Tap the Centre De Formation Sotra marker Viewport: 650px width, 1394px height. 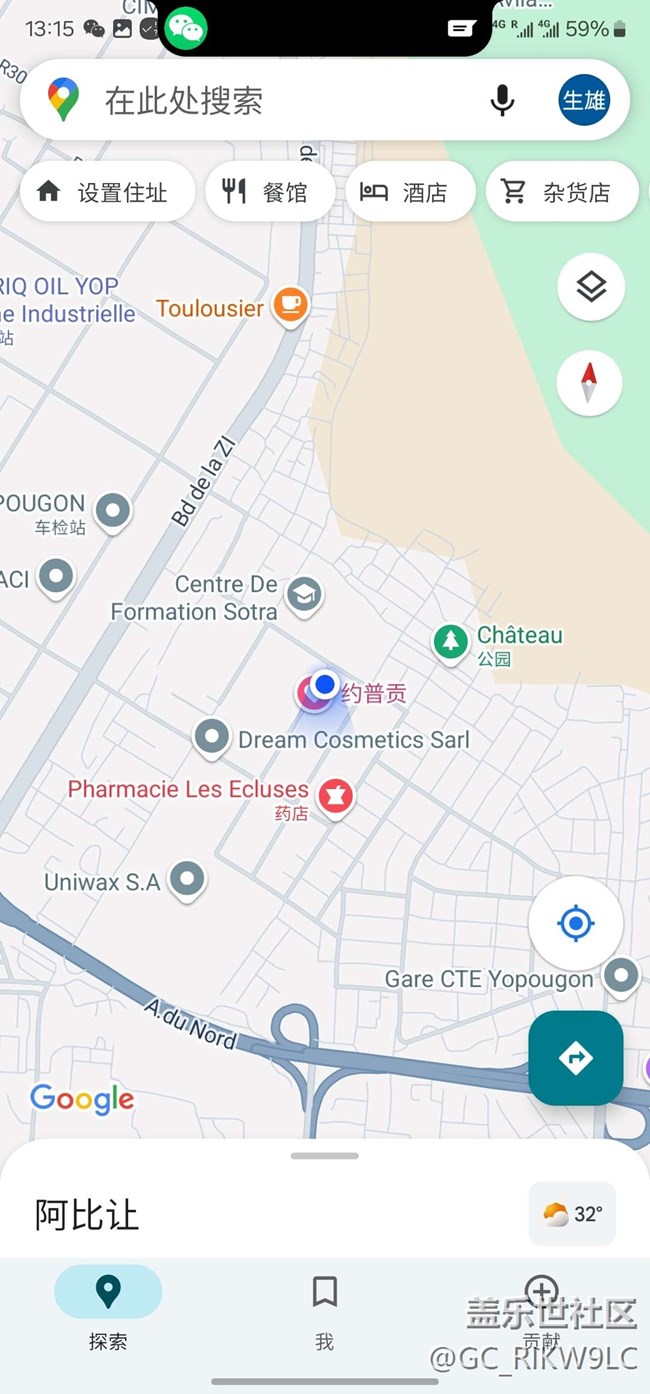[x=304, y=595]
